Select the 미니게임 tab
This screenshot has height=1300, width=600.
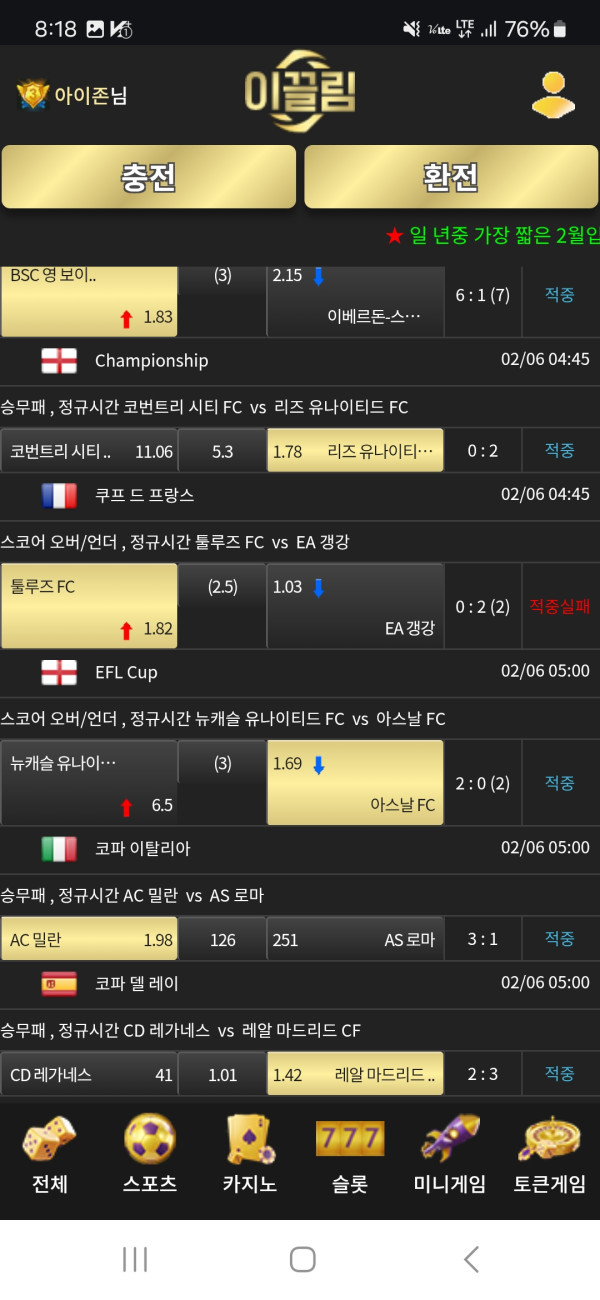[x=450, y=1157]
